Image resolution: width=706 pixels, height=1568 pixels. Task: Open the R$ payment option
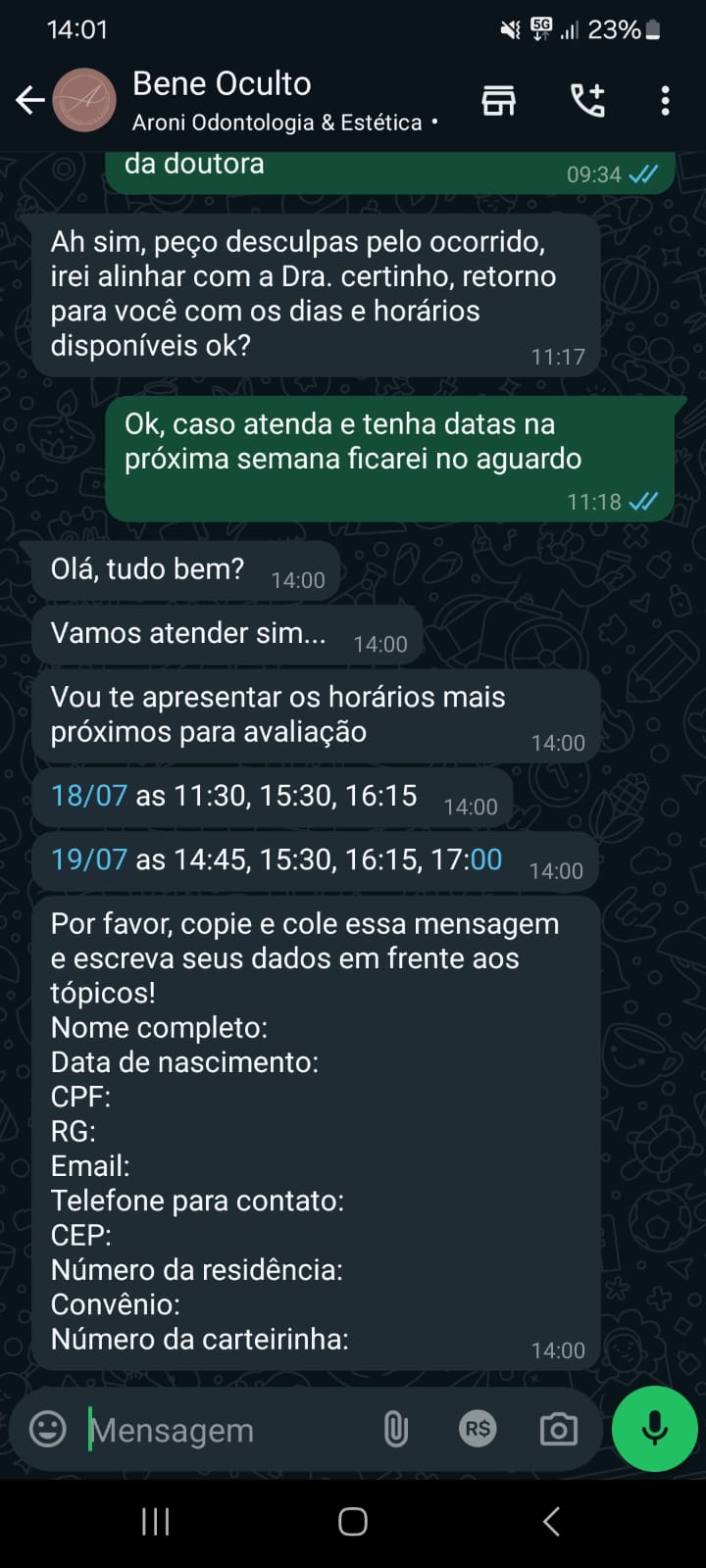(x=478, y=1430)
